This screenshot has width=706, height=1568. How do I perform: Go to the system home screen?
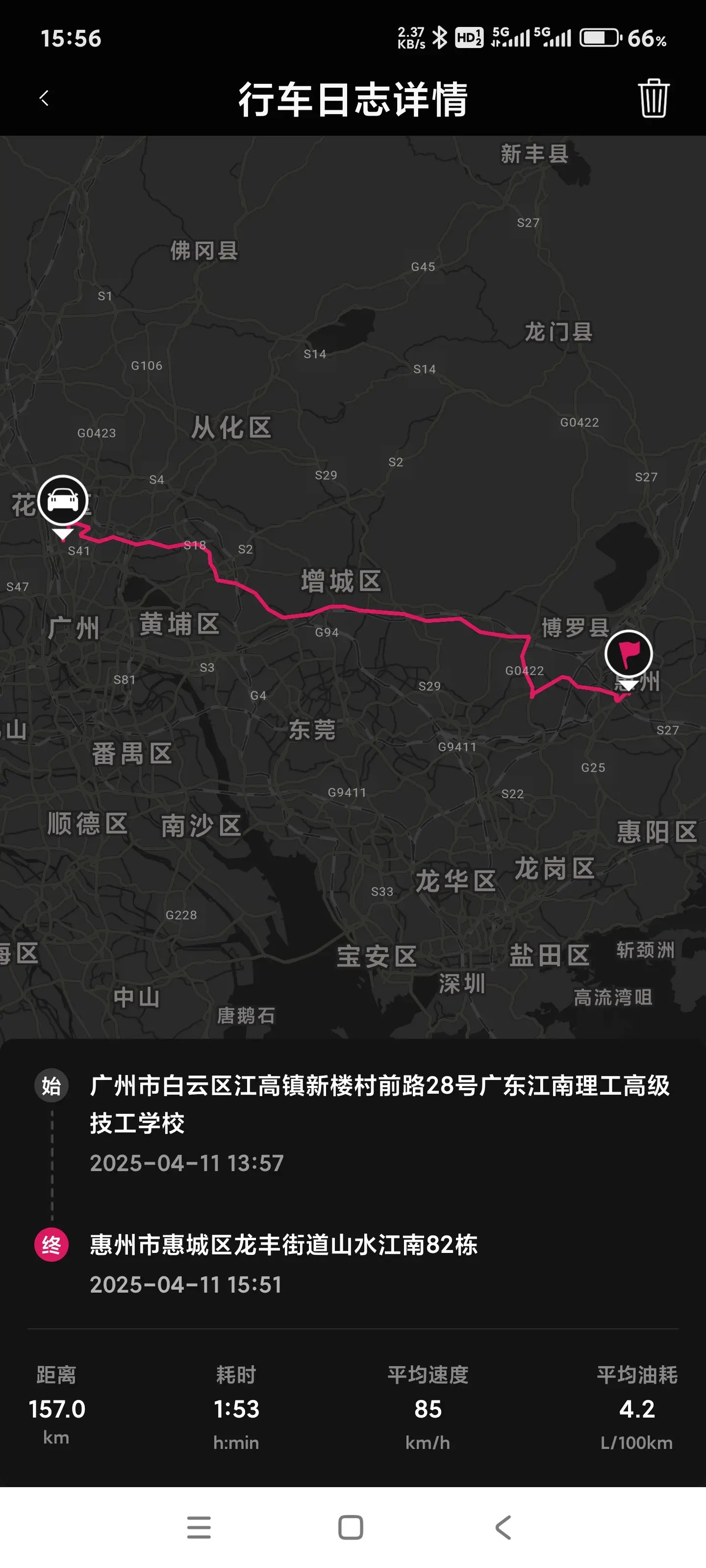pyautogui.click(x=351, y=1527)
